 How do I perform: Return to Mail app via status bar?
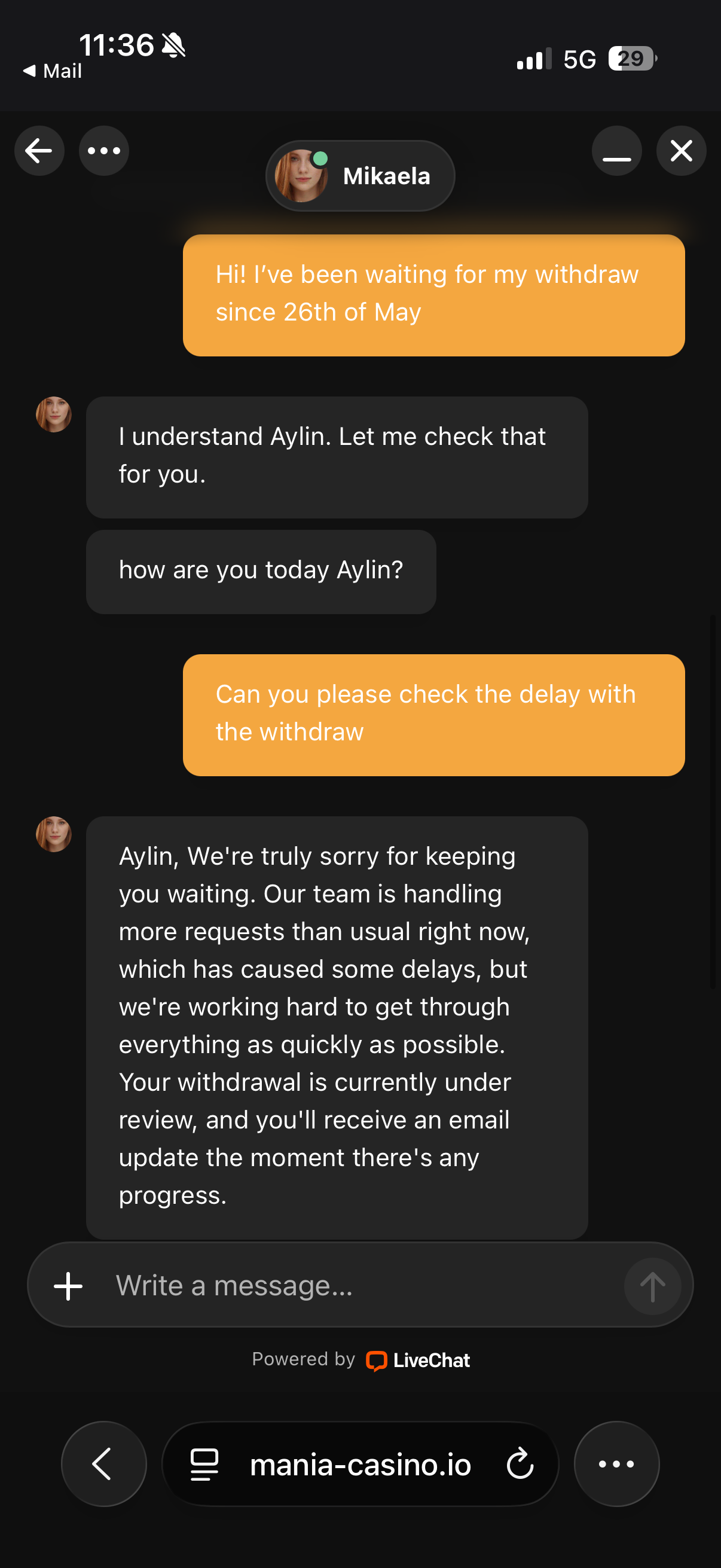53,71
